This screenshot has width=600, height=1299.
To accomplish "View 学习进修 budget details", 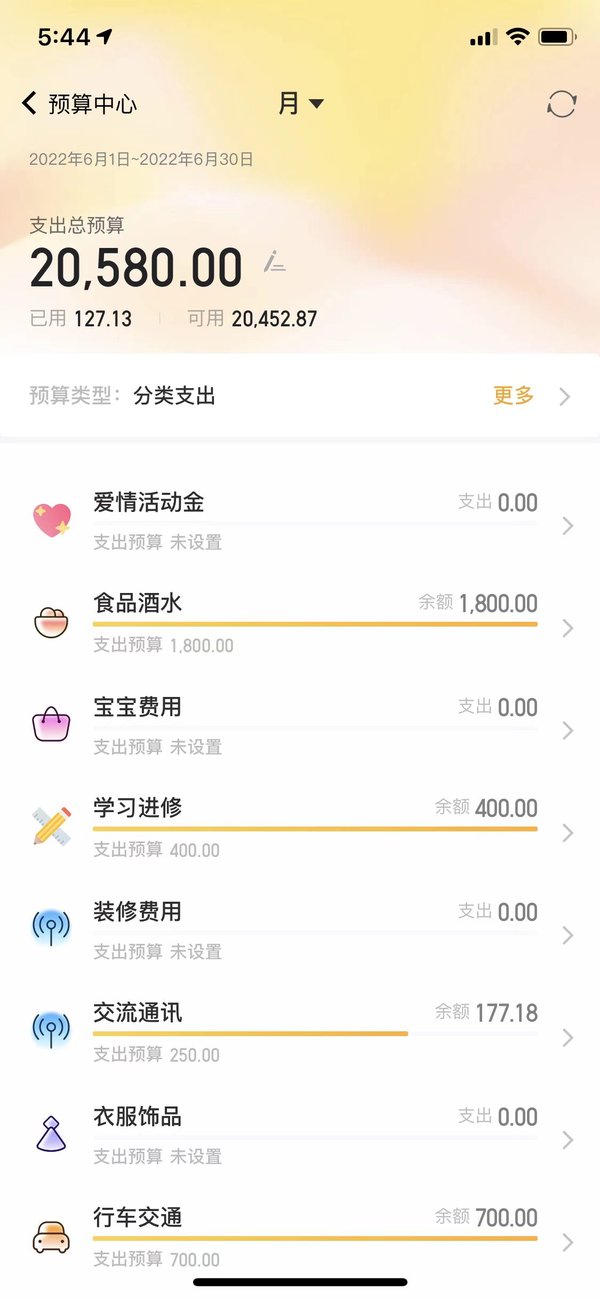I will [x=300, y=830].
